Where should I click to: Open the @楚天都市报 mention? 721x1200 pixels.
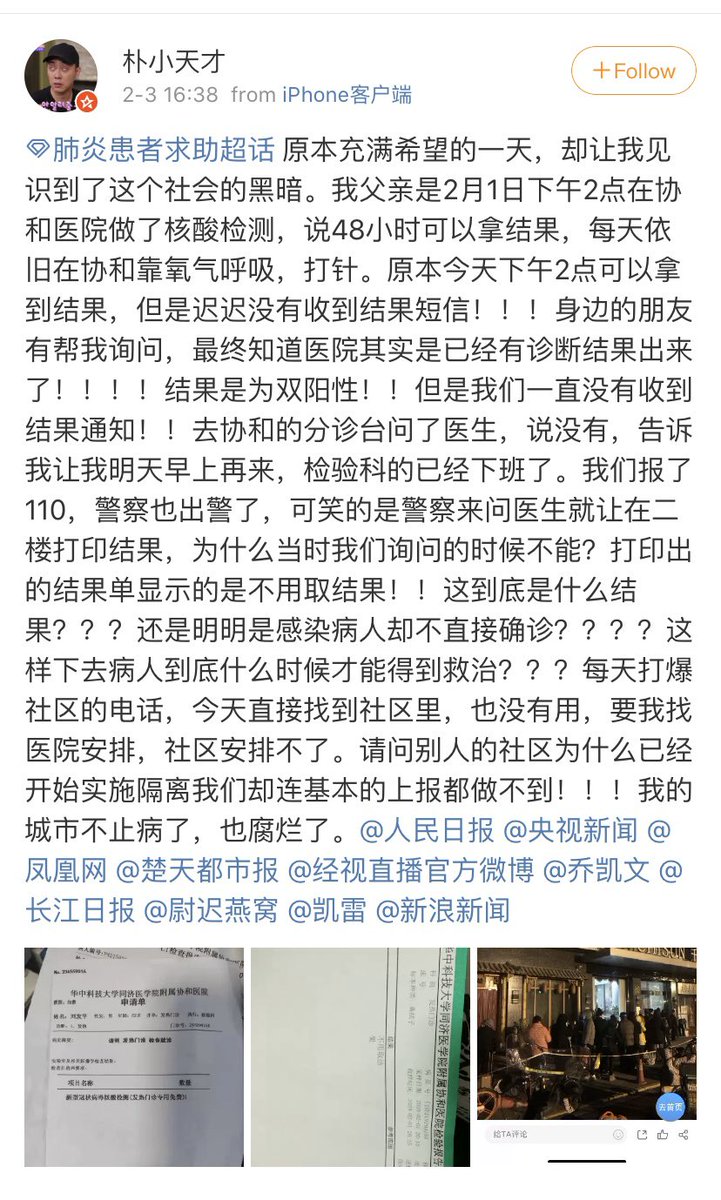pos(197,870)
